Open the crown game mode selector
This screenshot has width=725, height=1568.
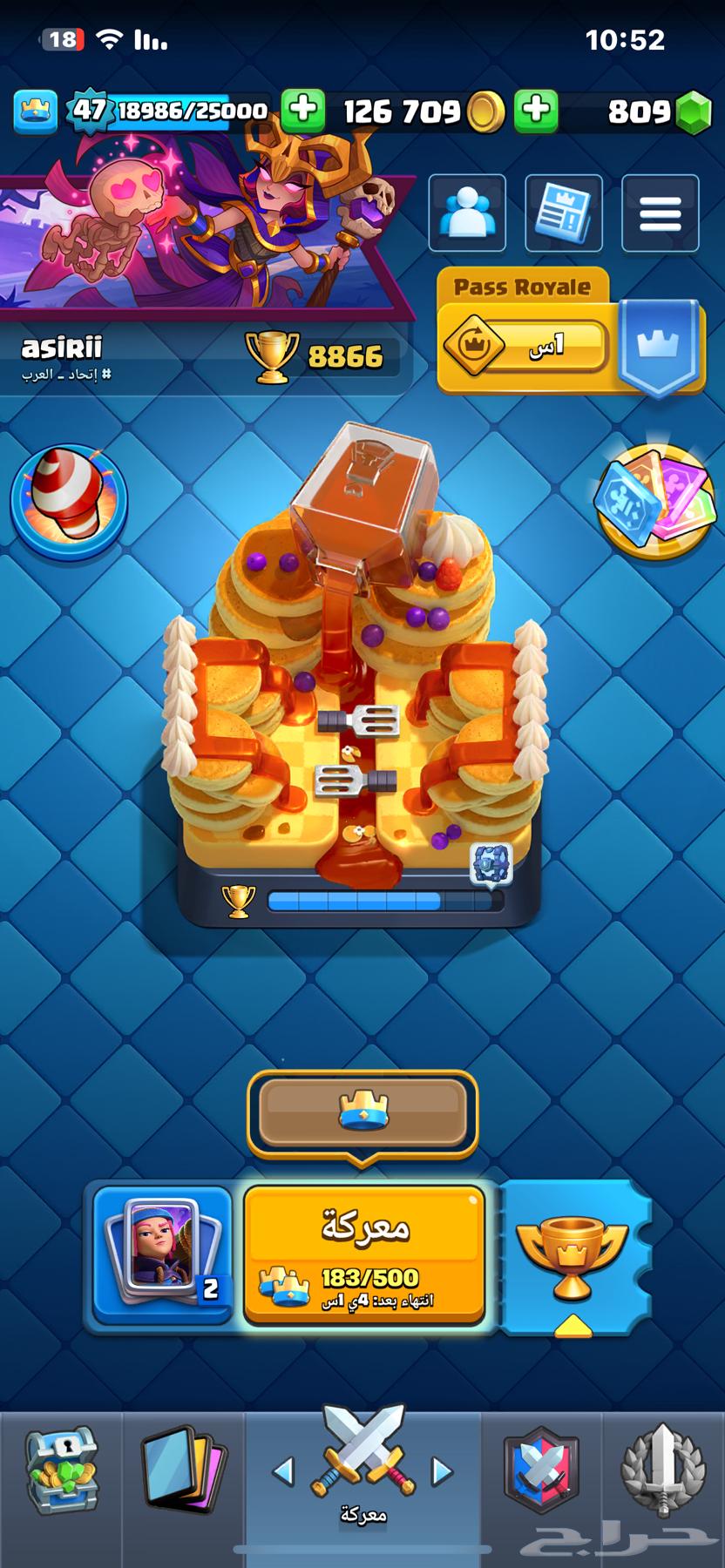(362, 1113)
